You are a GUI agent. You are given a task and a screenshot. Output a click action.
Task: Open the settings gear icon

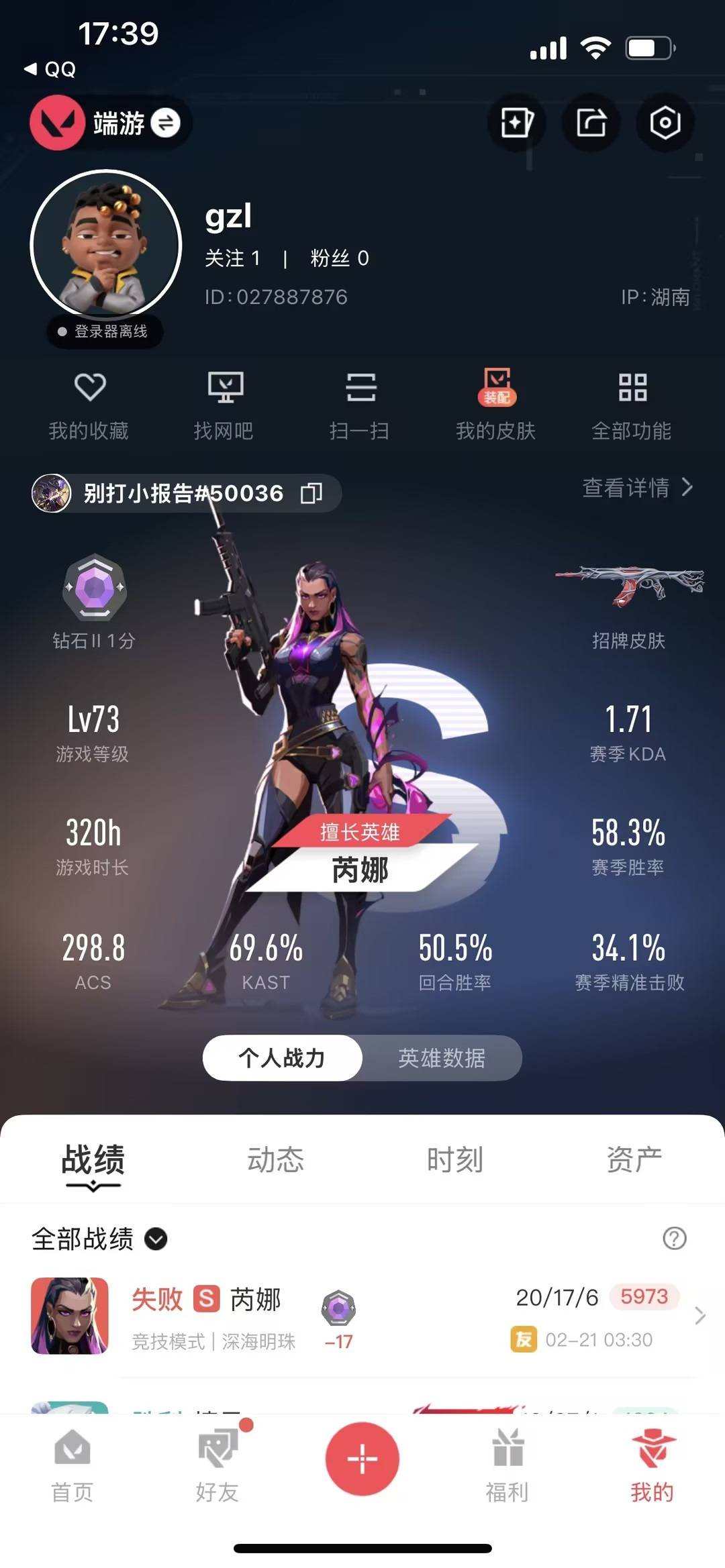[x=664, y=122]
